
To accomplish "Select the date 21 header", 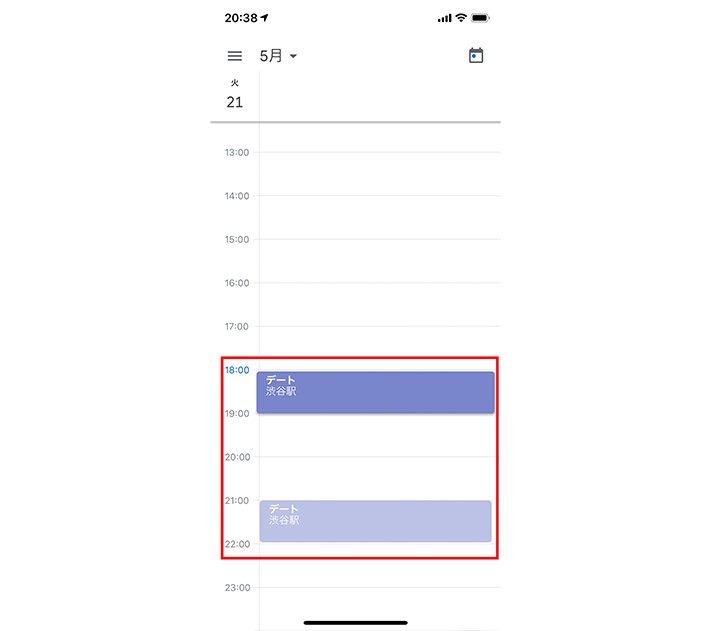I will tap(235, 101).
